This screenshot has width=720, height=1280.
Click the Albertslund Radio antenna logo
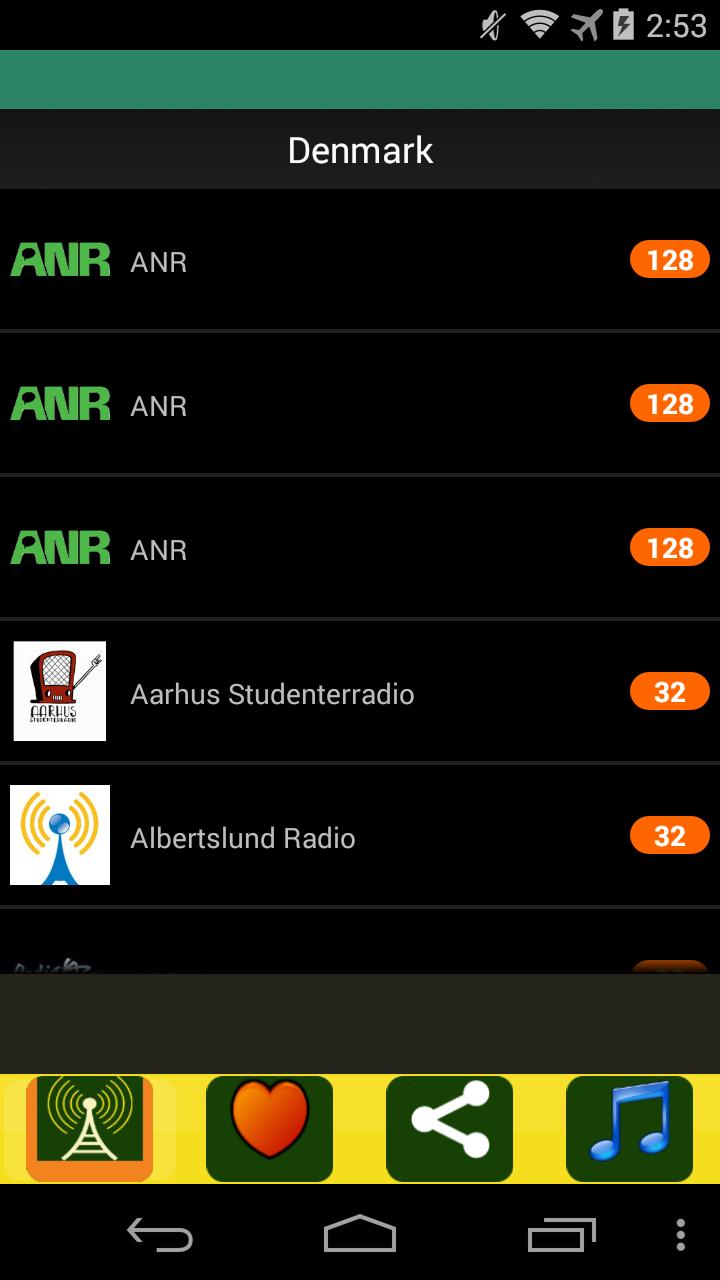point(60,835)
